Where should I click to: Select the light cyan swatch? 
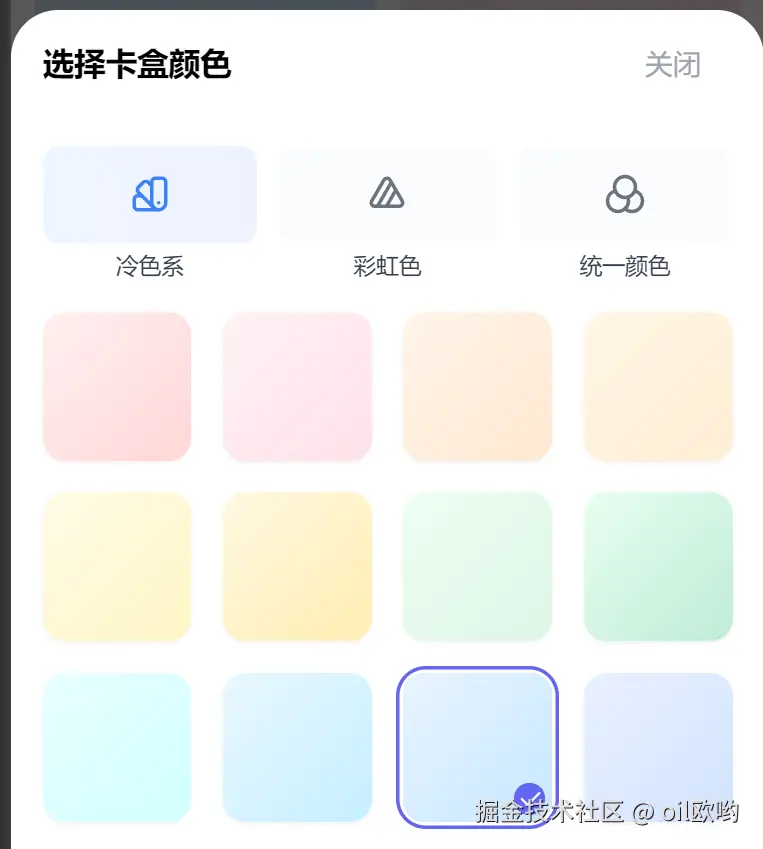coord(117,747)
